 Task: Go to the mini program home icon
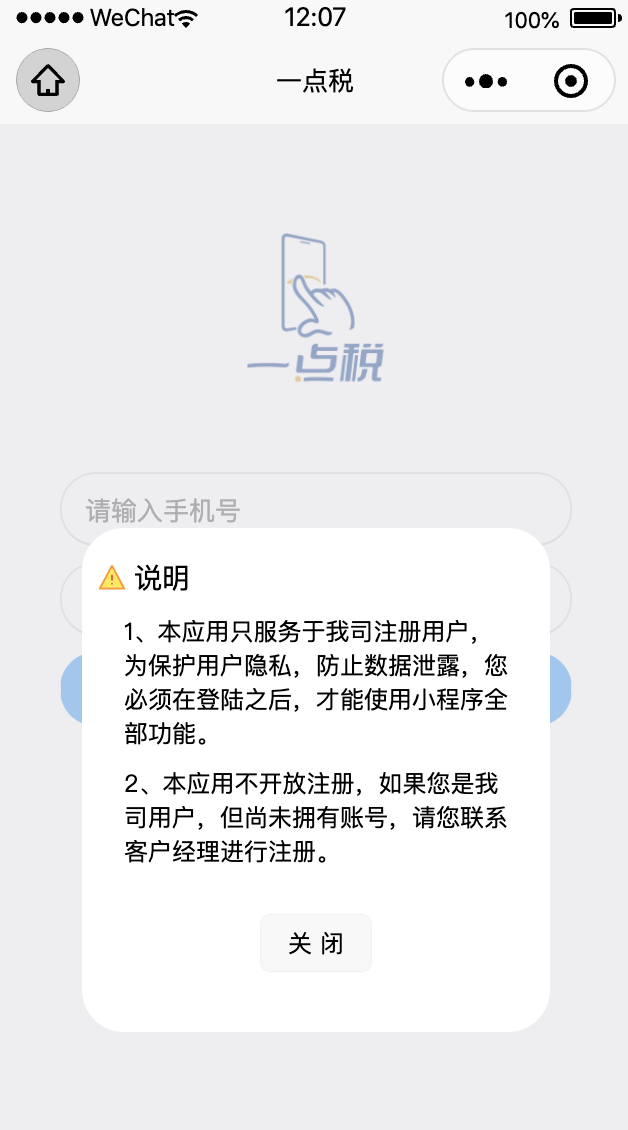48,80
